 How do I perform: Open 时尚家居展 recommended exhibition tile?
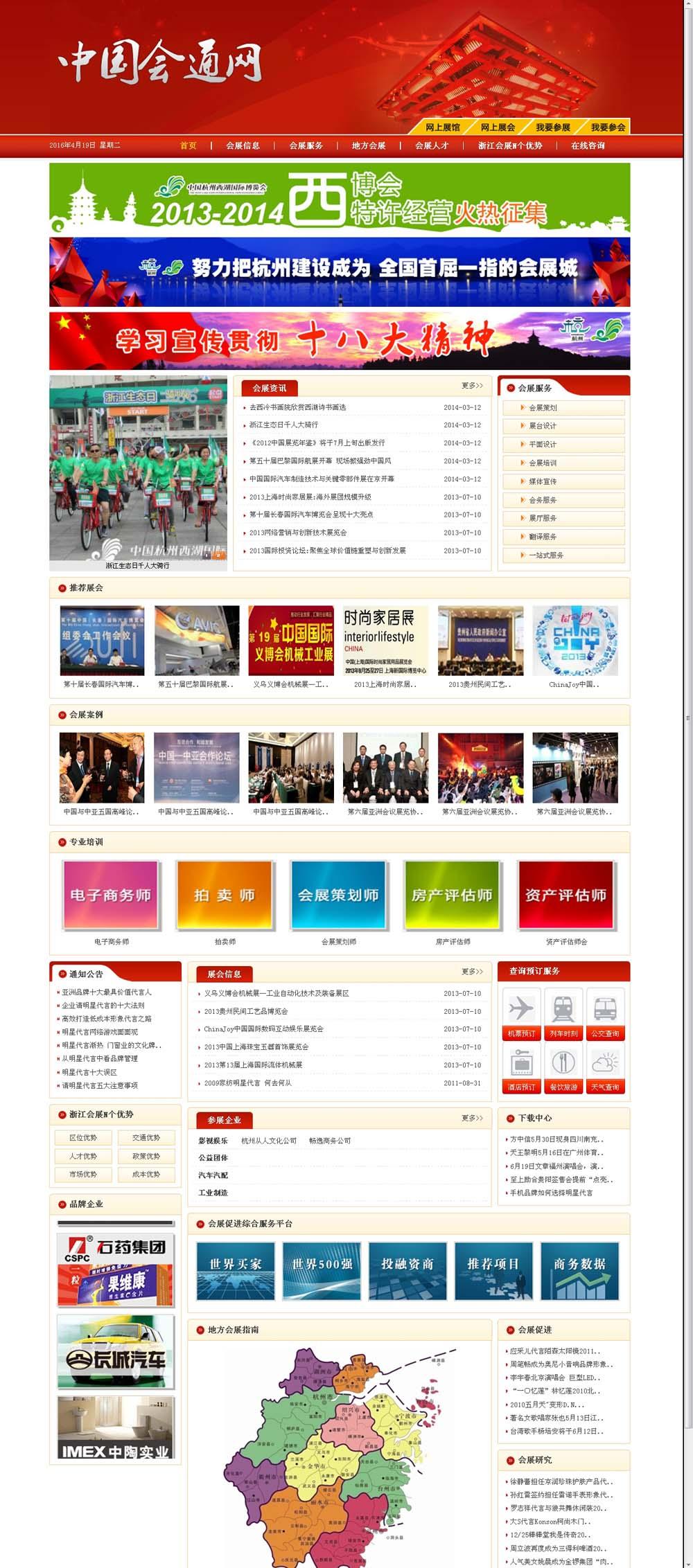(385, 641)
